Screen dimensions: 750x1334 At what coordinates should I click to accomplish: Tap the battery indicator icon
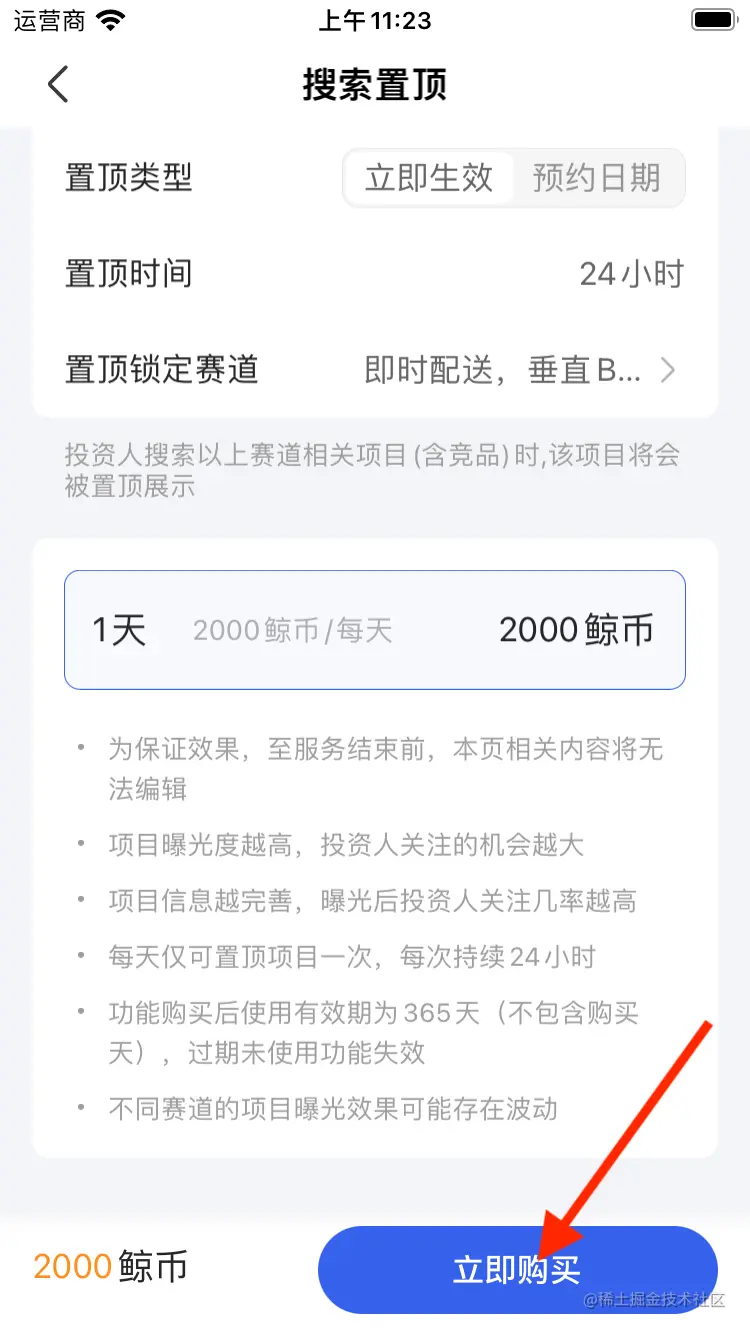pos(712,18)
